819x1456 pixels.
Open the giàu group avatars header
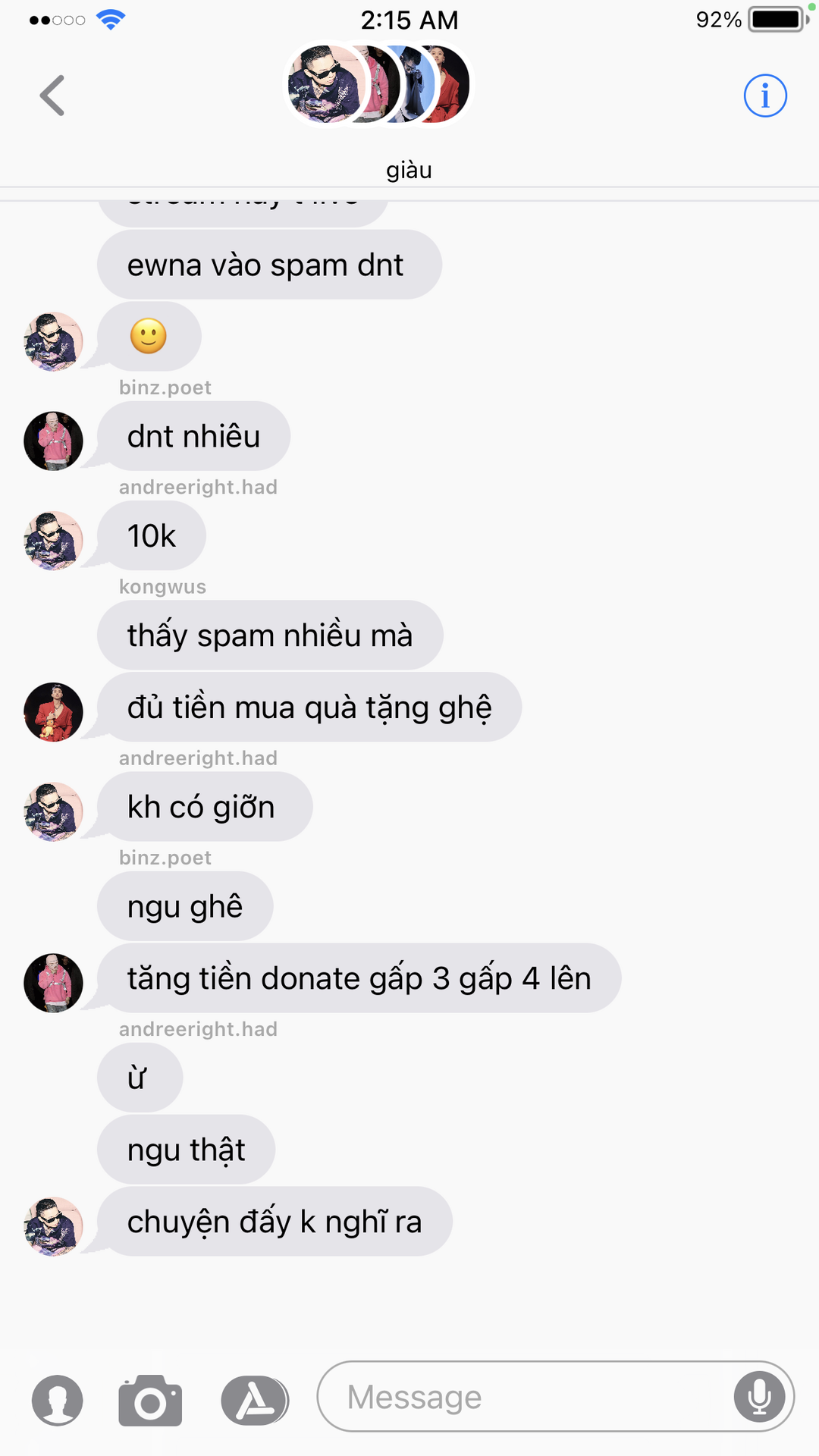pyautogui.click(x=379, y=85)
